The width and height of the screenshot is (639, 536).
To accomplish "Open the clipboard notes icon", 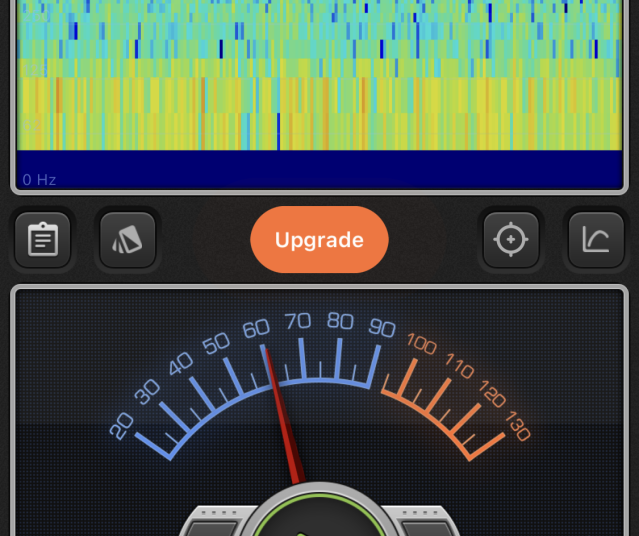I will 43,240.
